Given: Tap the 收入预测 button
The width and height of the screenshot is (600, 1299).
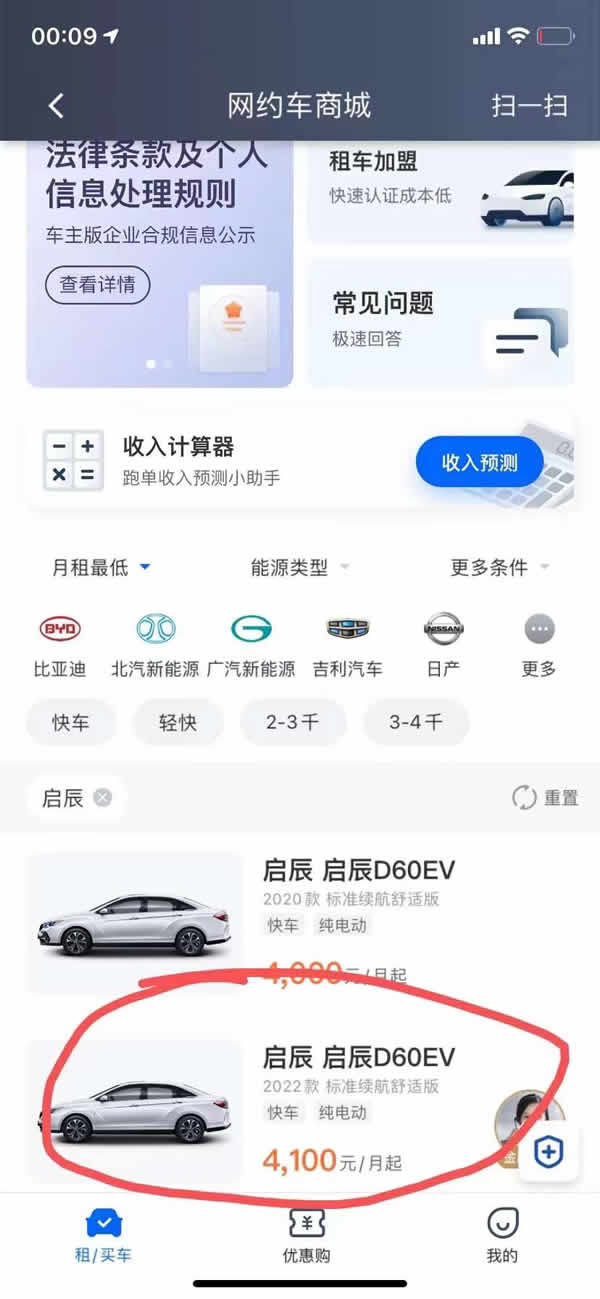Looking at the screenshot, I should pos(479,462).
